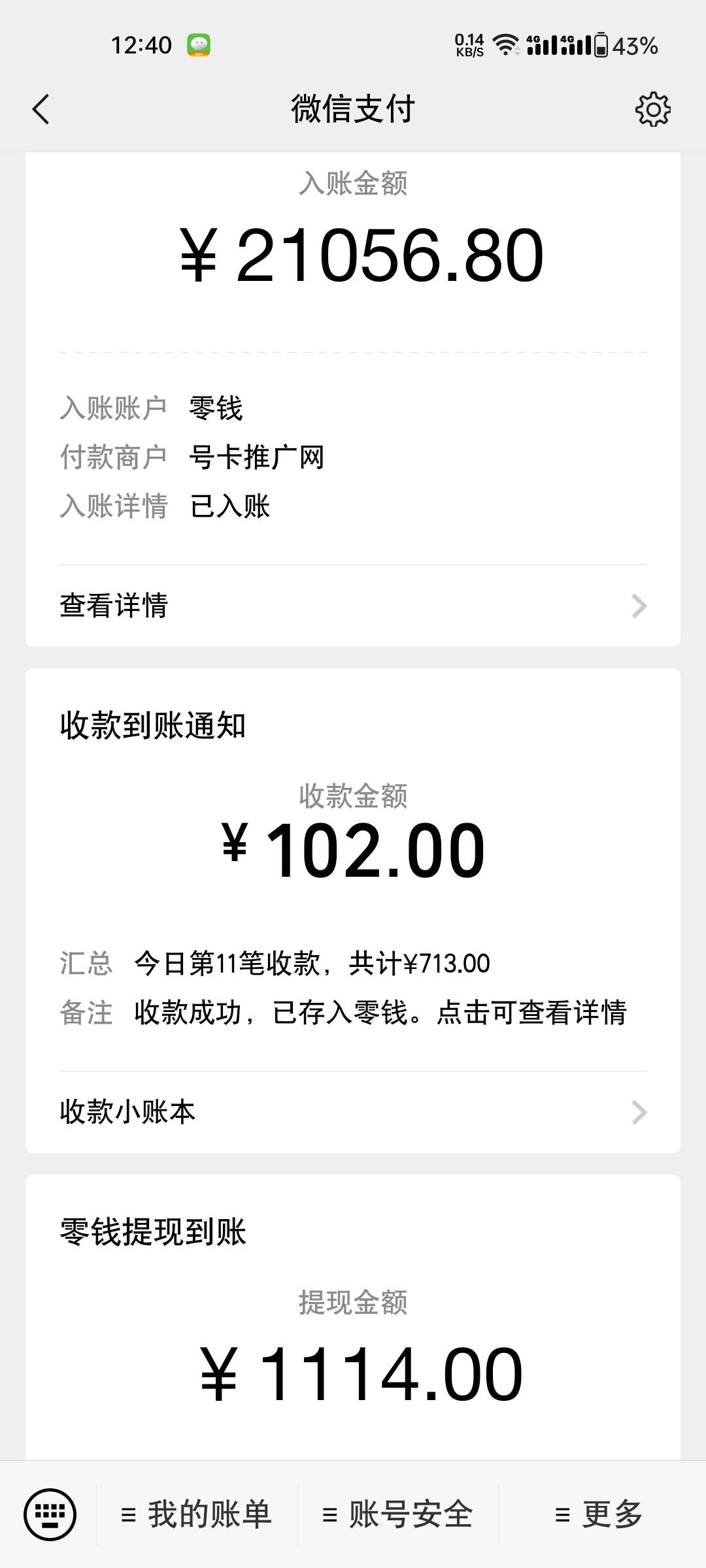Switch to keyboard input mode
The width and height of the screenshot is (706, 1568).
(x=50, y=1514)
